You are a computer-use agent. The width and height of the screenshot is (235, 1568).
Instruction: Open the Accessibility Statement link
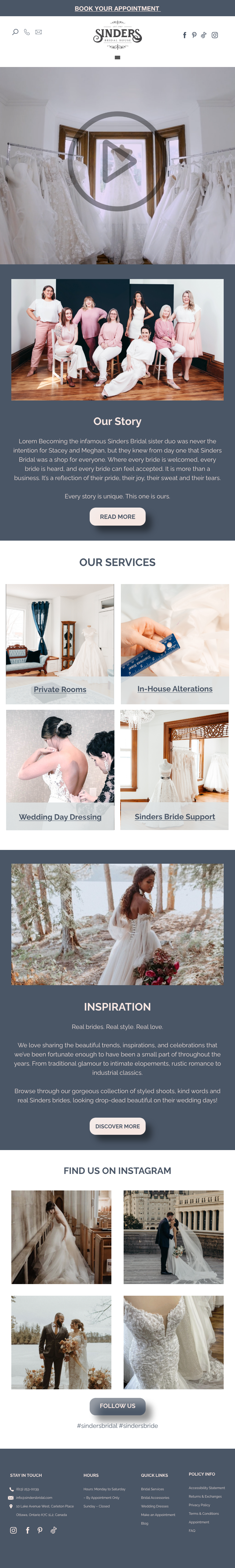(x=206, y=1488)
